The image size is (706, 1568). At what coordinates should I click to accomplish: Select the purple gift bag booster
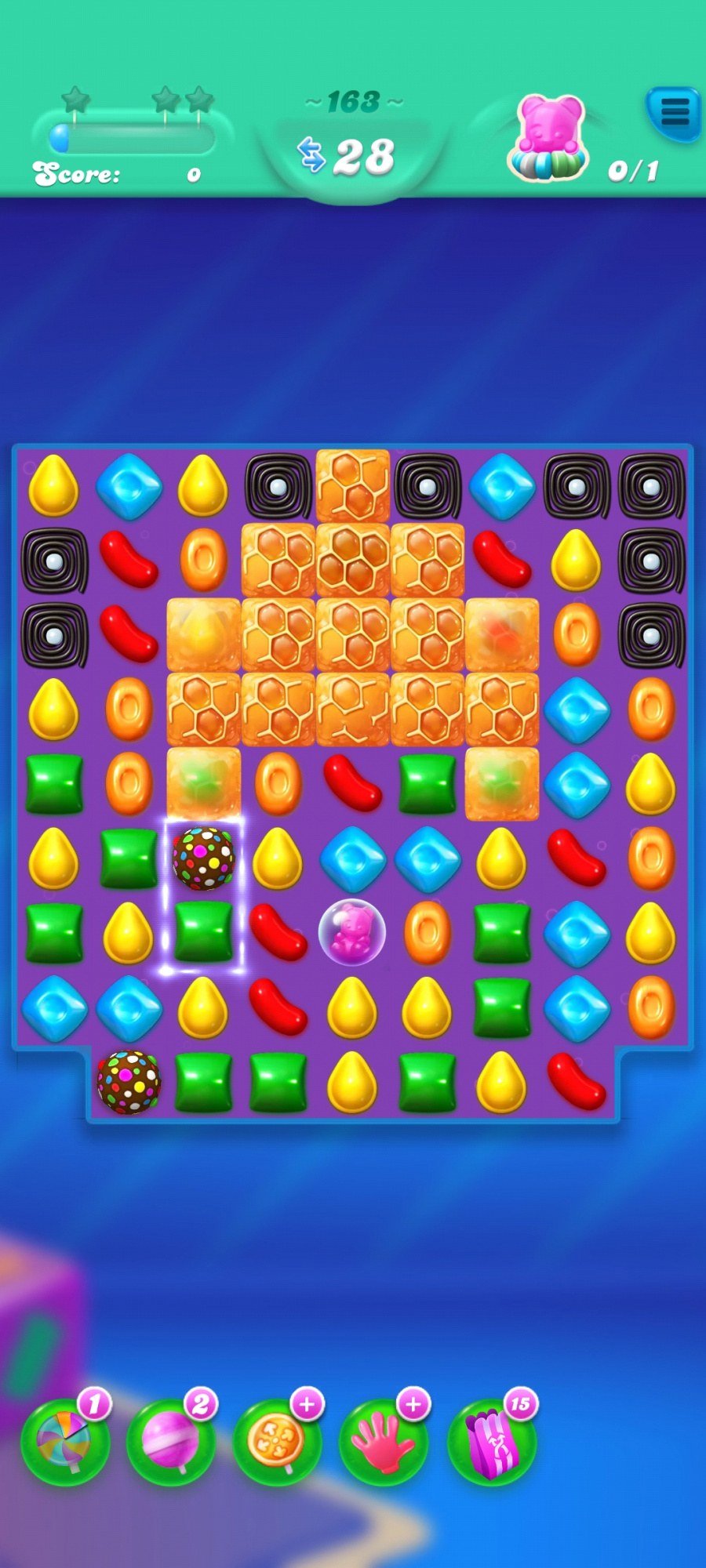click(x=492, y=1441)
